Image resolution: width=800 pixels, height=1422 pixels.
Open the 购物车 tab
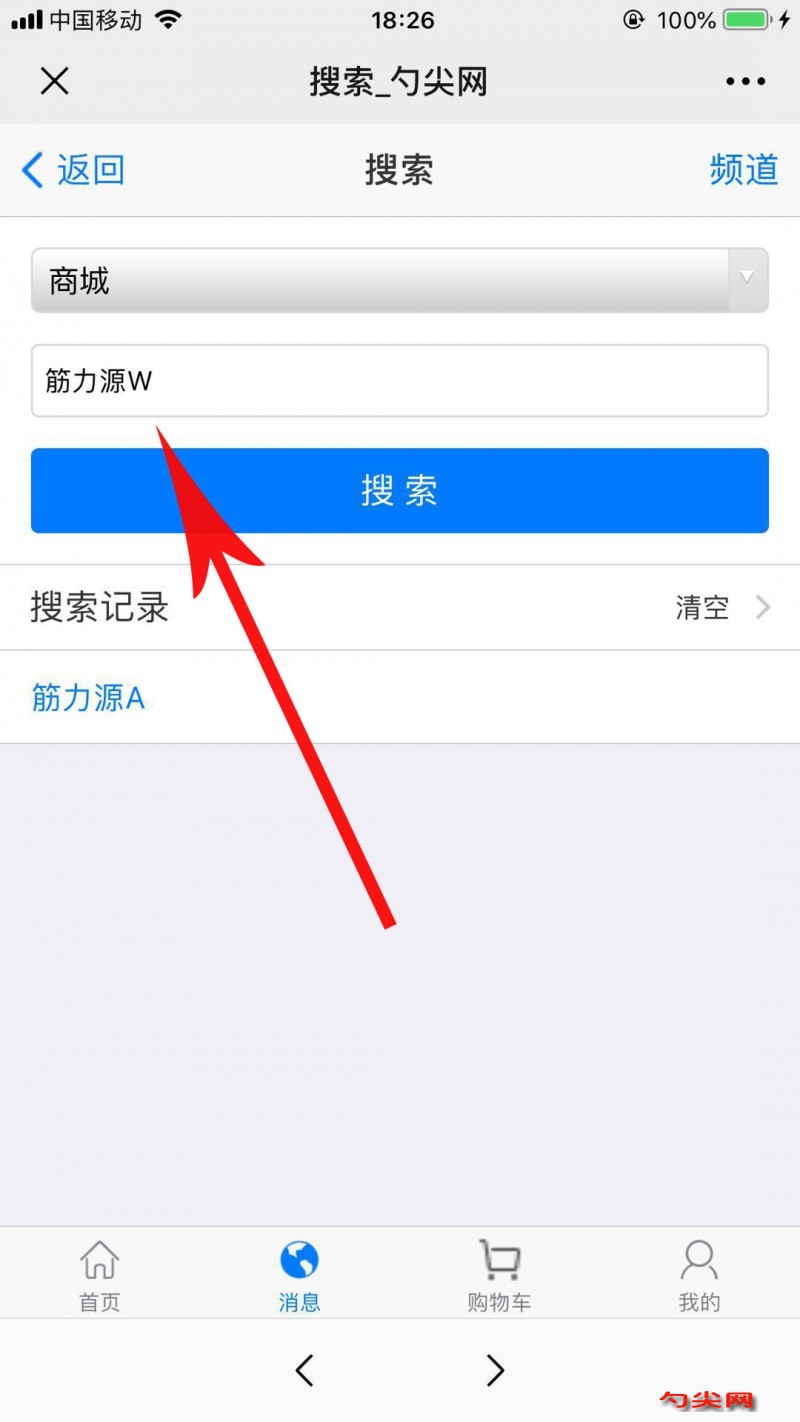click(499, 1275)
